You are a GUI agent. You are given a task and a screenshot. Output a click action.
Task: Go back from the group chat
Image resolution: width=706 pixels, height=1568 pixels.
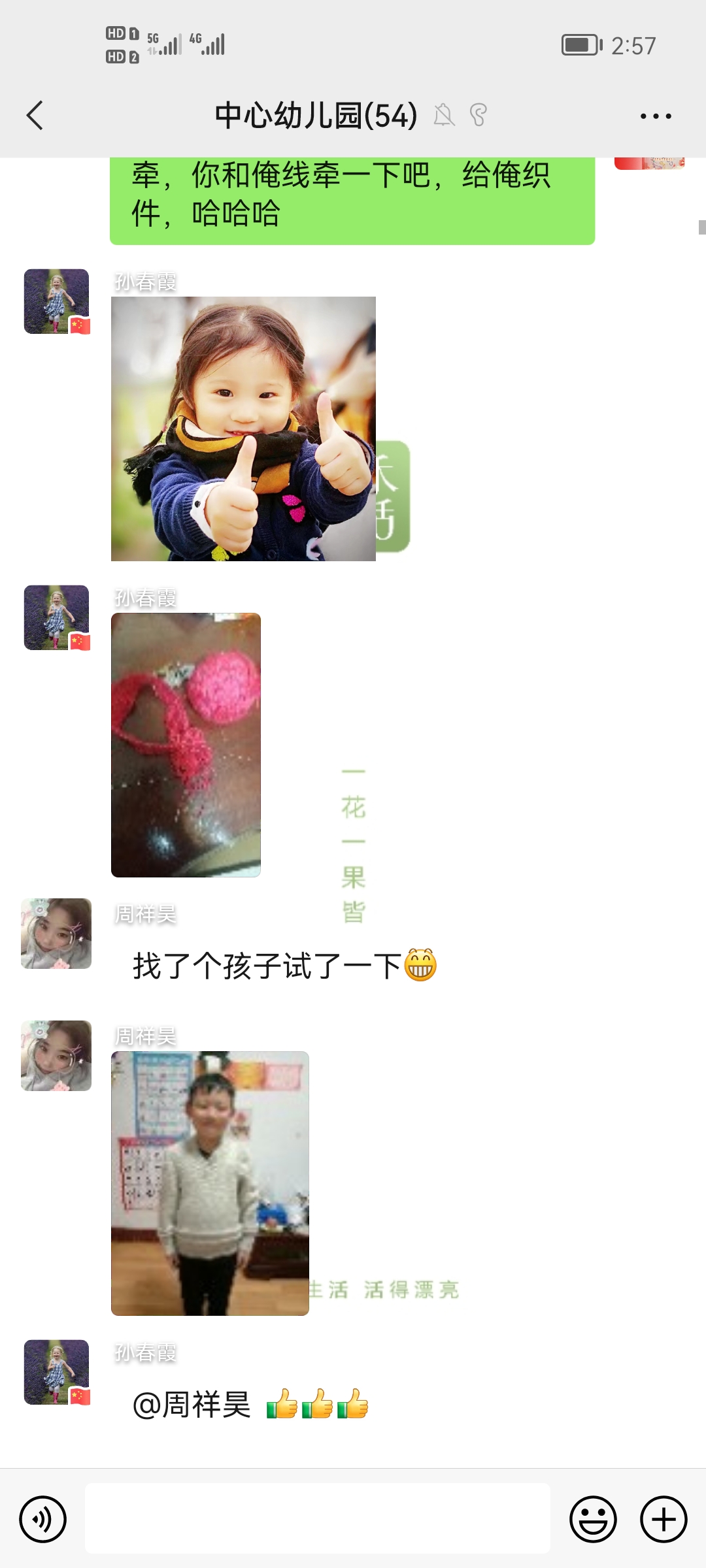click(x=35, y=116)
